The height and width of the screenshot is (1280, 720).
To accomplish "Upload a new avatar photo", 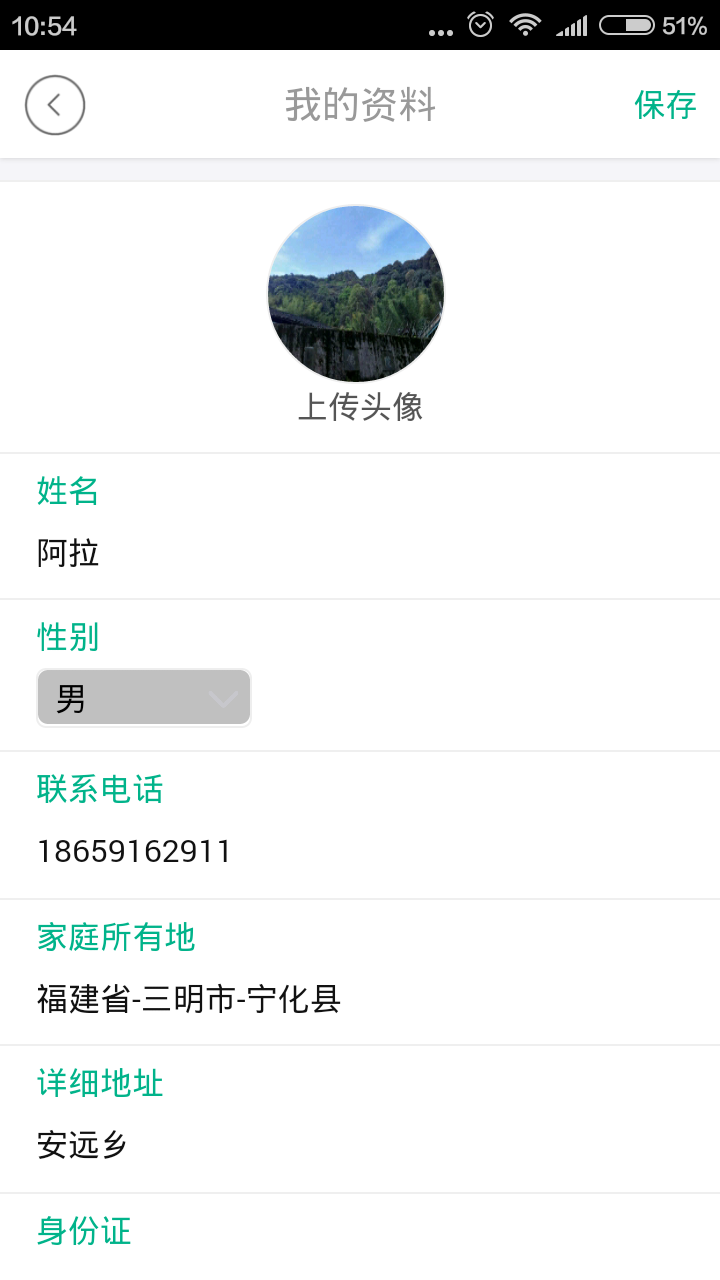I will point(356,294).
